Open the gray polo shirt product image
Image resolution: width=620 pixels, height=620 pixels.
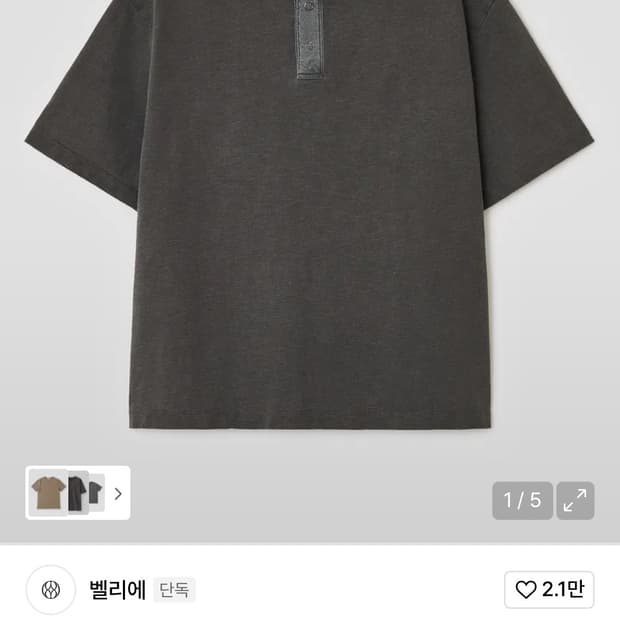click(310, 230)
